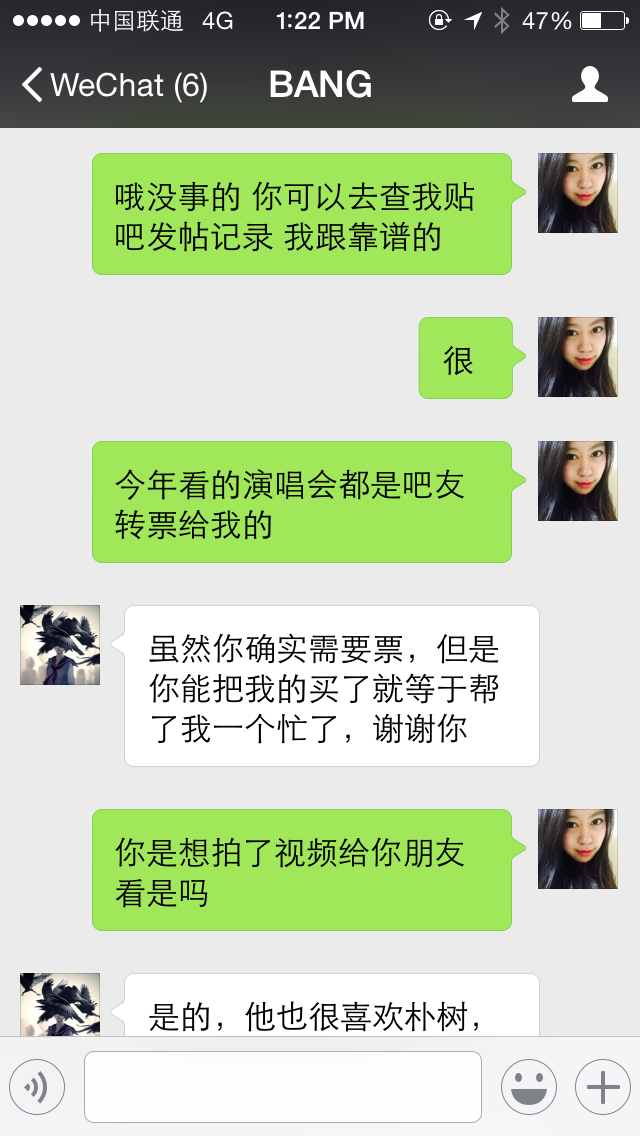Open crow avatar beside "虽然你确实需要票" message
Viewport: 640px width, 1136px height.
[x=60, y=645]
